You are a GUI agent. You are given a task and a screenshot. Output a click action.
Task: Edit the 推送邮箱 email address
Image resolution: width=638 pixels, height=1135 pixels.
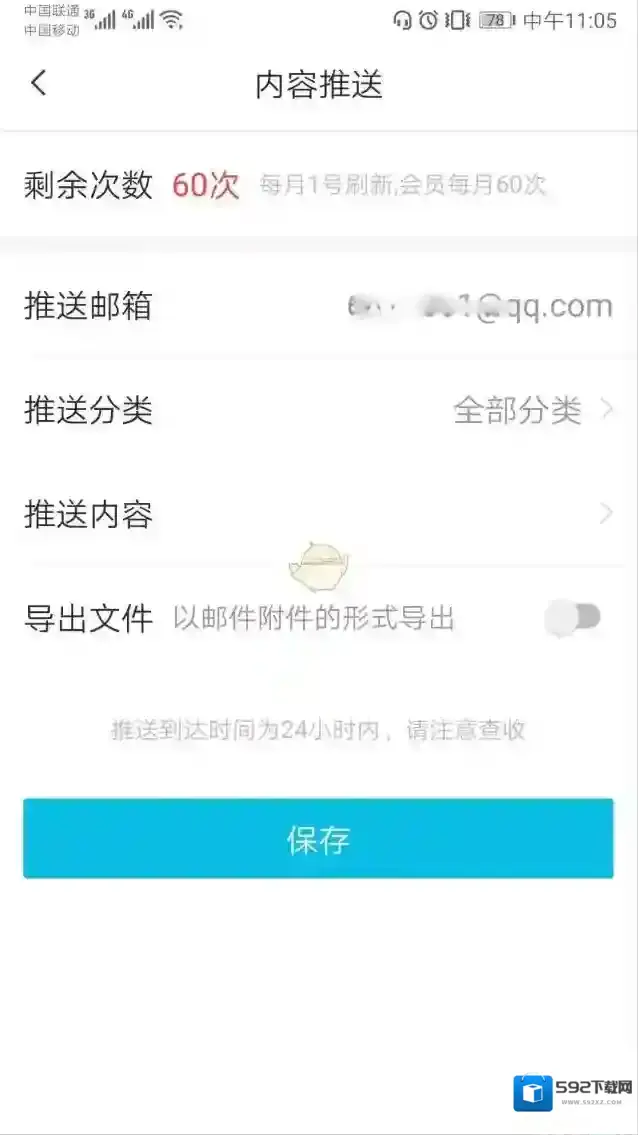479,306
